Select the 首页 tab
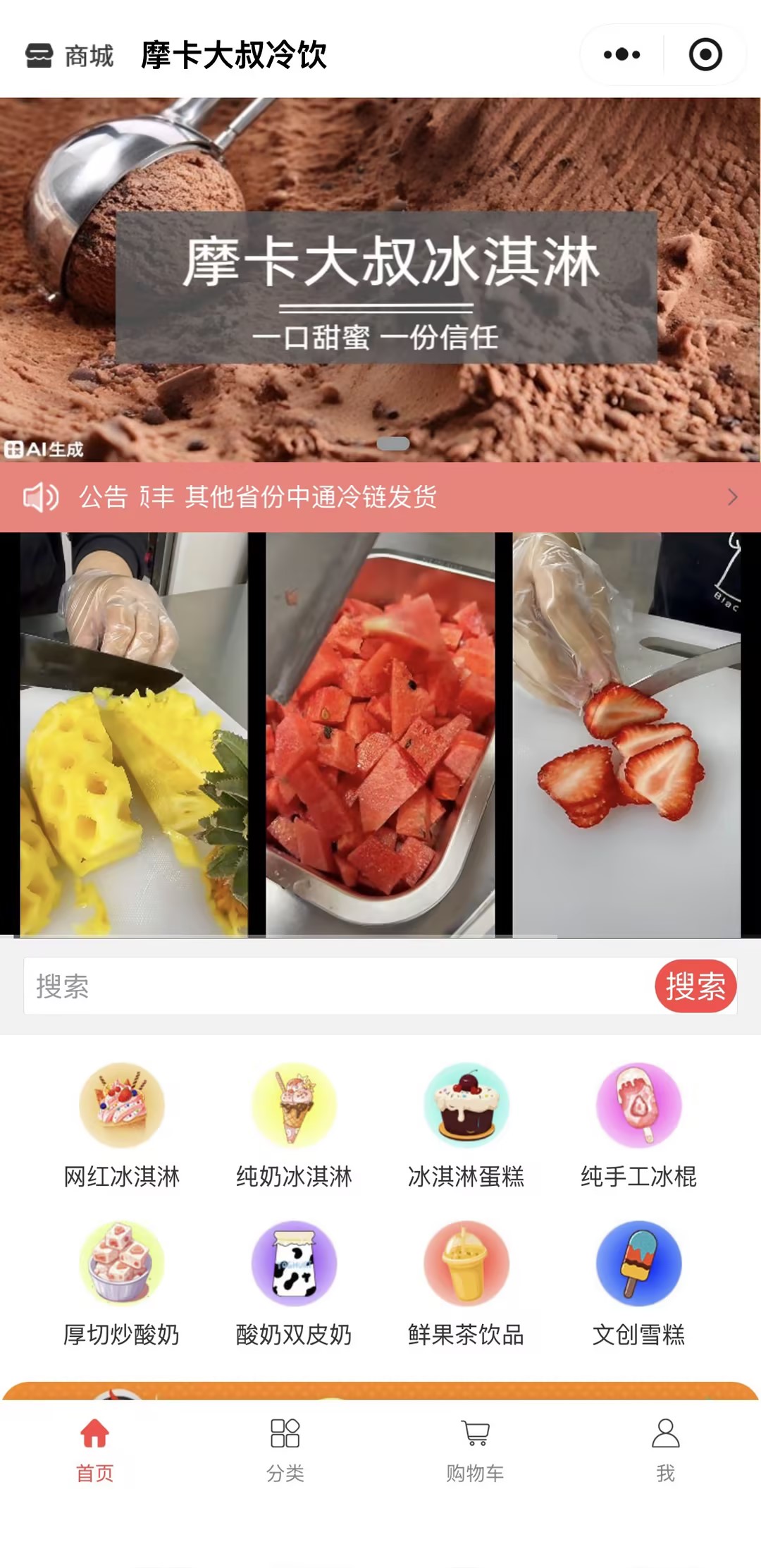This screenshot has height=1568, width=761. (x=95, y=1450)
